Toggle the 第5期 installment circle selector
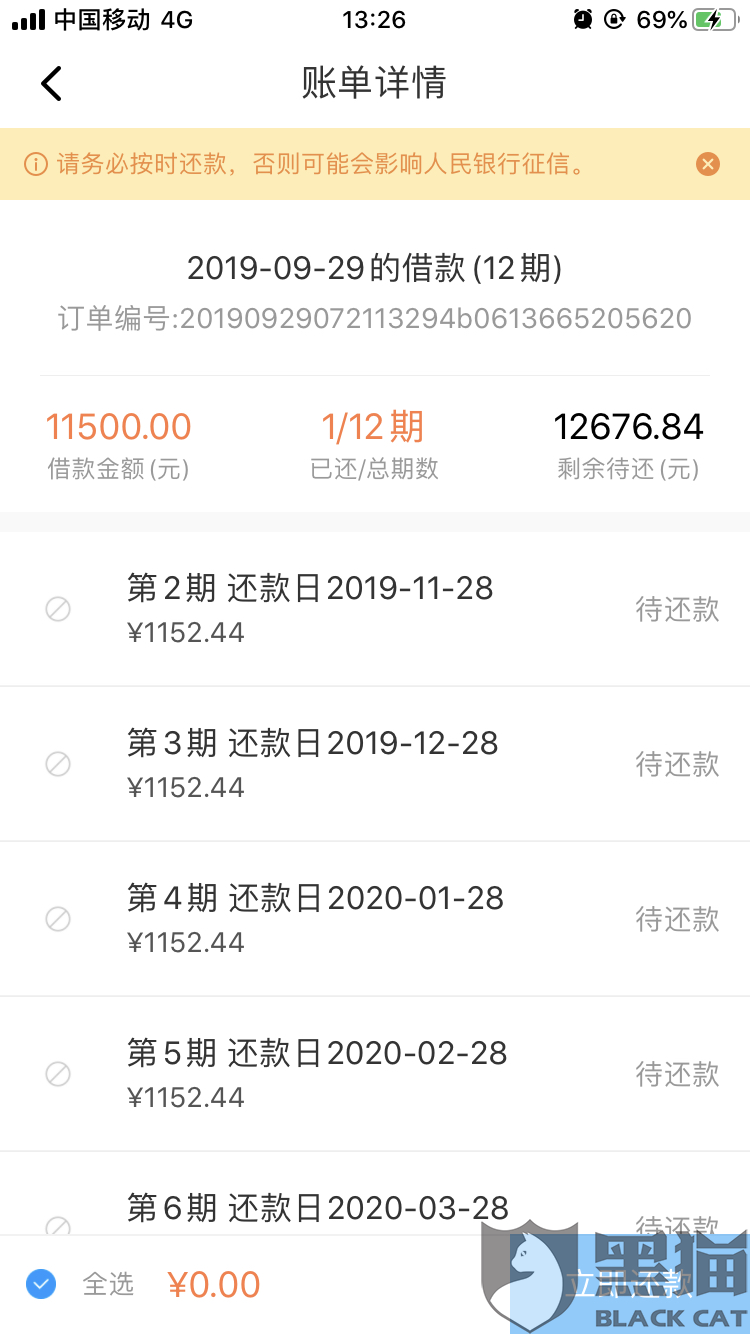Image resolution: width=750 pixels, height=1334 pixels. coord(57,1074)
